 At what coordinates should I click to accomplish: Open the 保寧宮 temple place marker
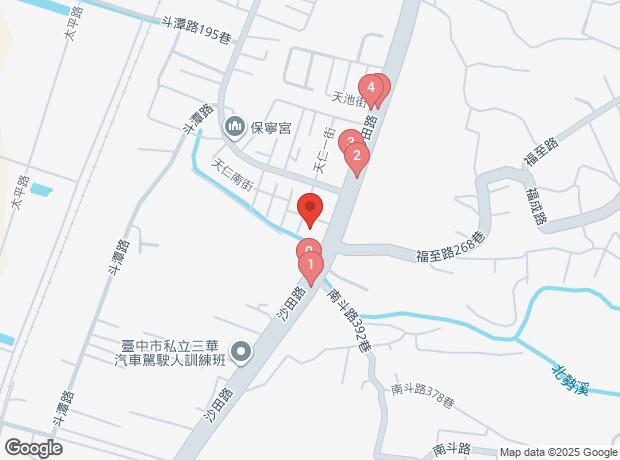click(x=237, y=126)
